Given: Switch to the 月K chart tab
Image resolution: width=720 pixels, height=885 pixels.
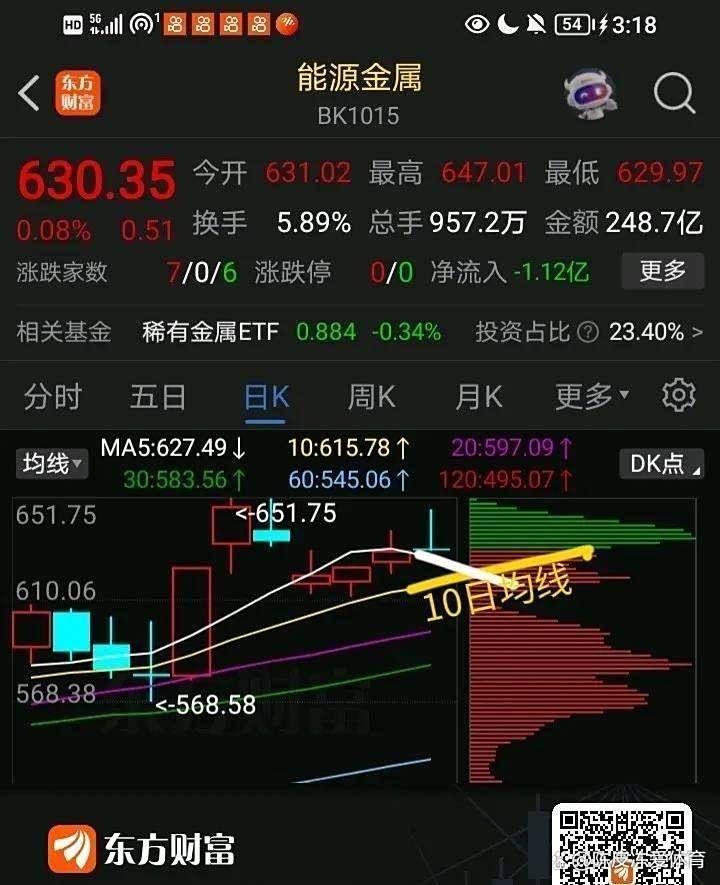Looking at the screenshot, I should coord(479,397).
